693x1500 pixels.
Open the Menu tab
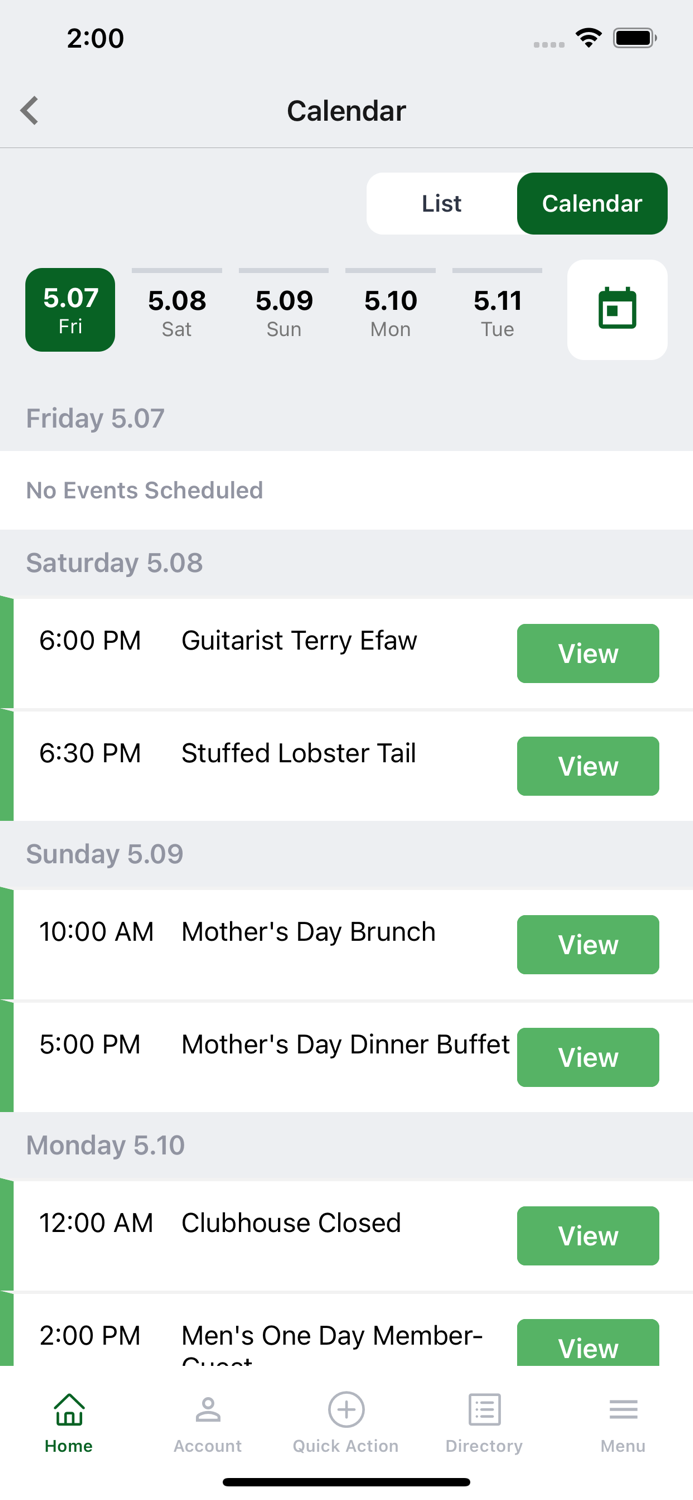point(623,1423)
